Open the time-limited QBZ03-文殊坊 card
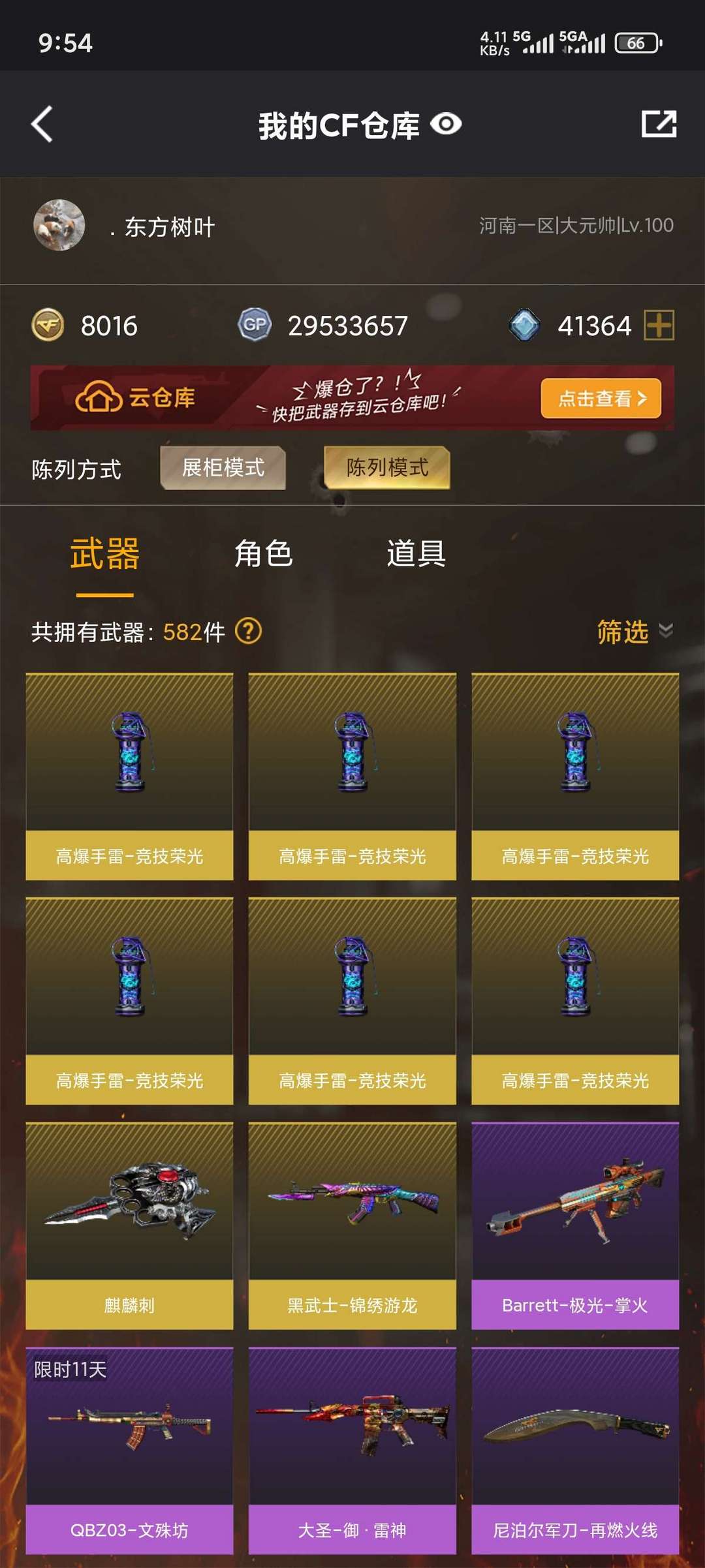This screenshot has height=1568, width=705. coord(129,1451)
